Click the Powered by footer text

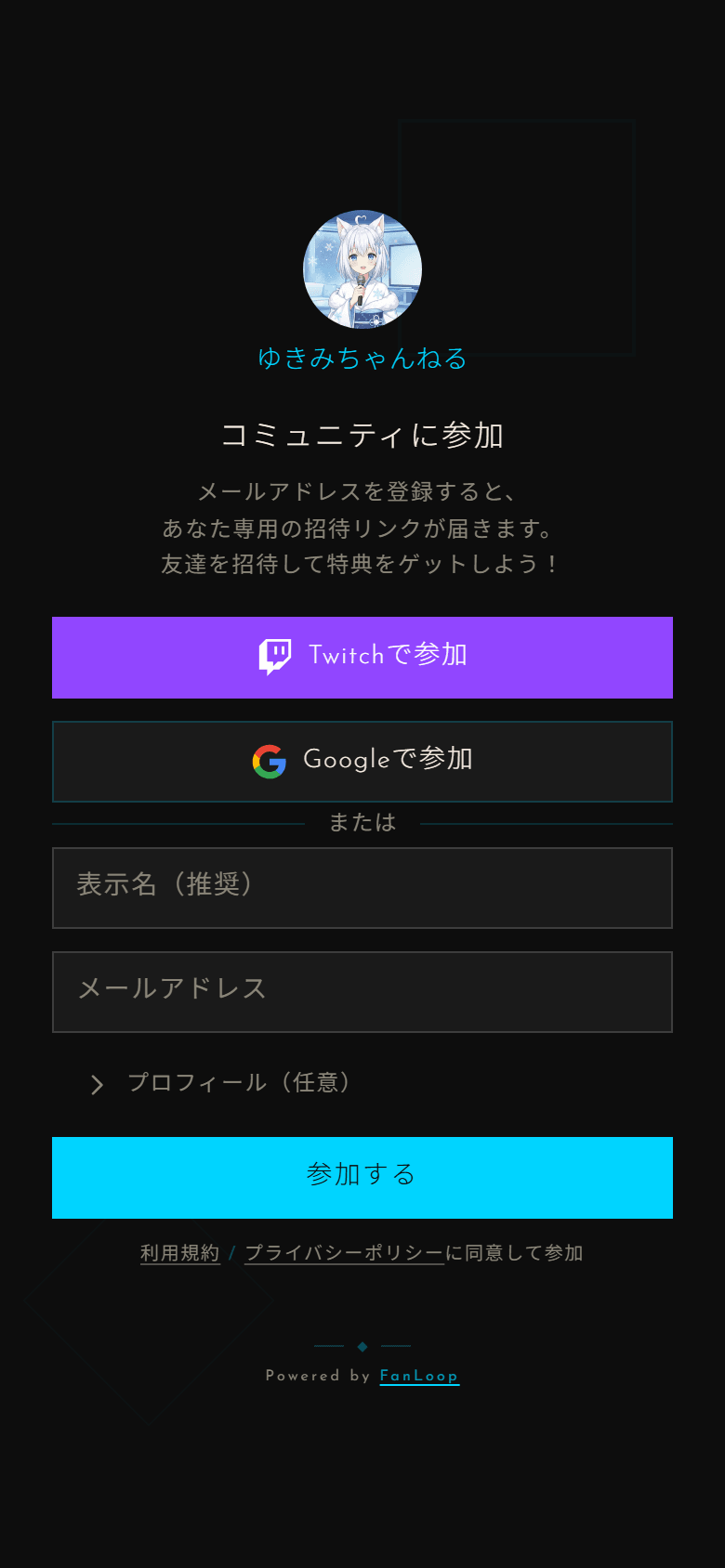[x=321, y=1376]
